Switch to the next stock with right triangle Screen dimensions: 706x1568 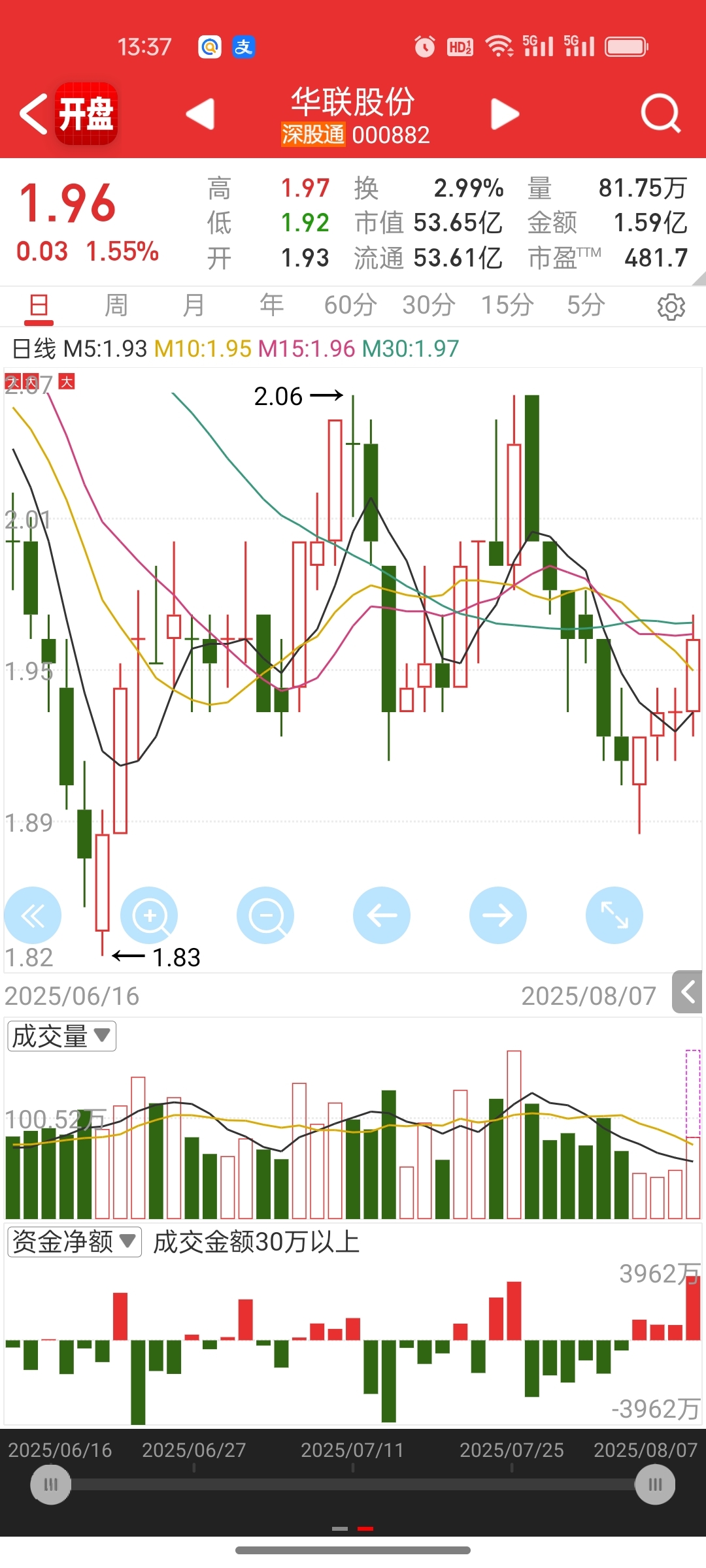505,114
